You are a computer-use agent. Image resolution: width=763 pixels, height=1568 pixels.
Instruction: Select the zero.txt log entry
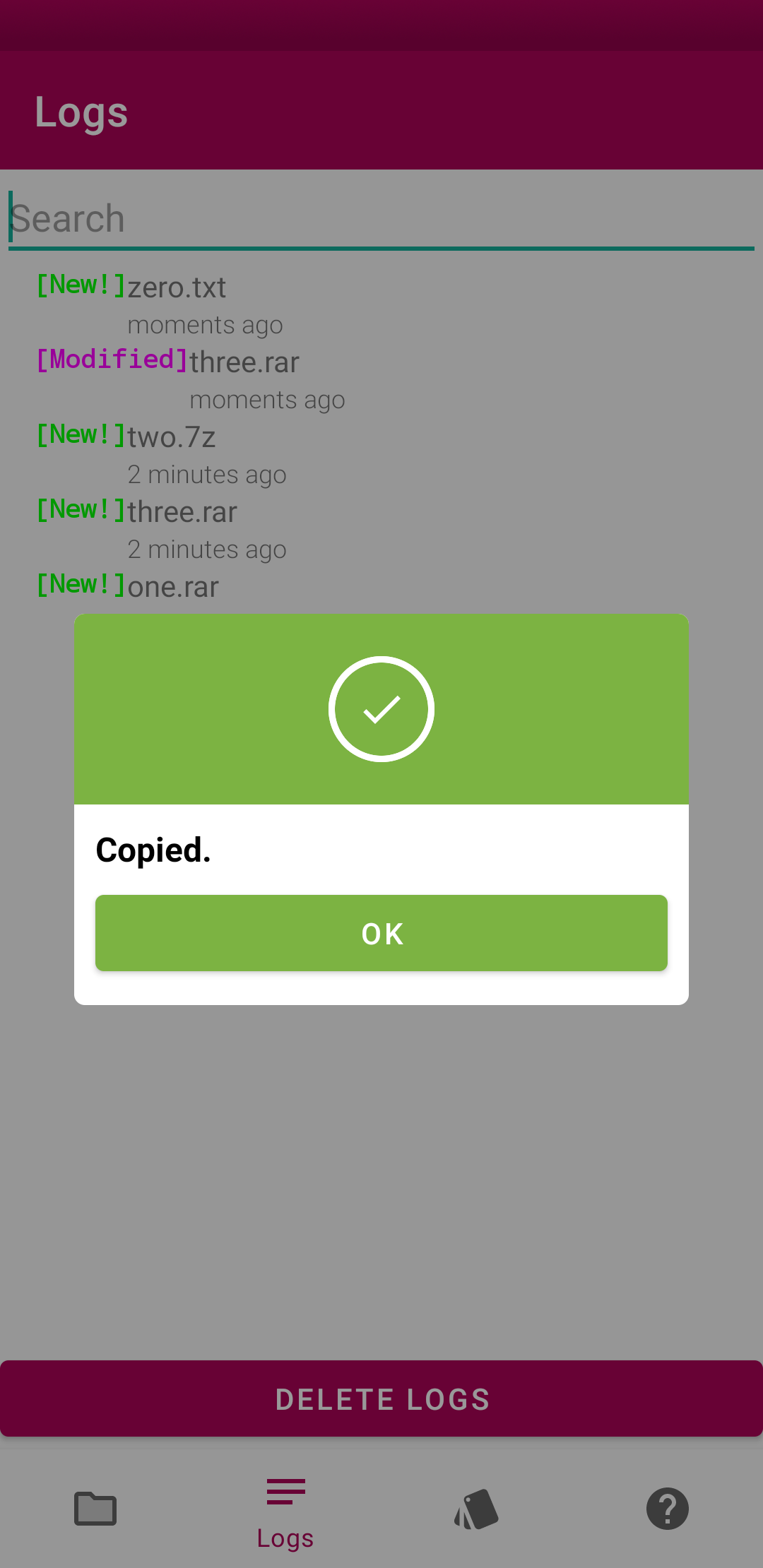click(177, 288)
